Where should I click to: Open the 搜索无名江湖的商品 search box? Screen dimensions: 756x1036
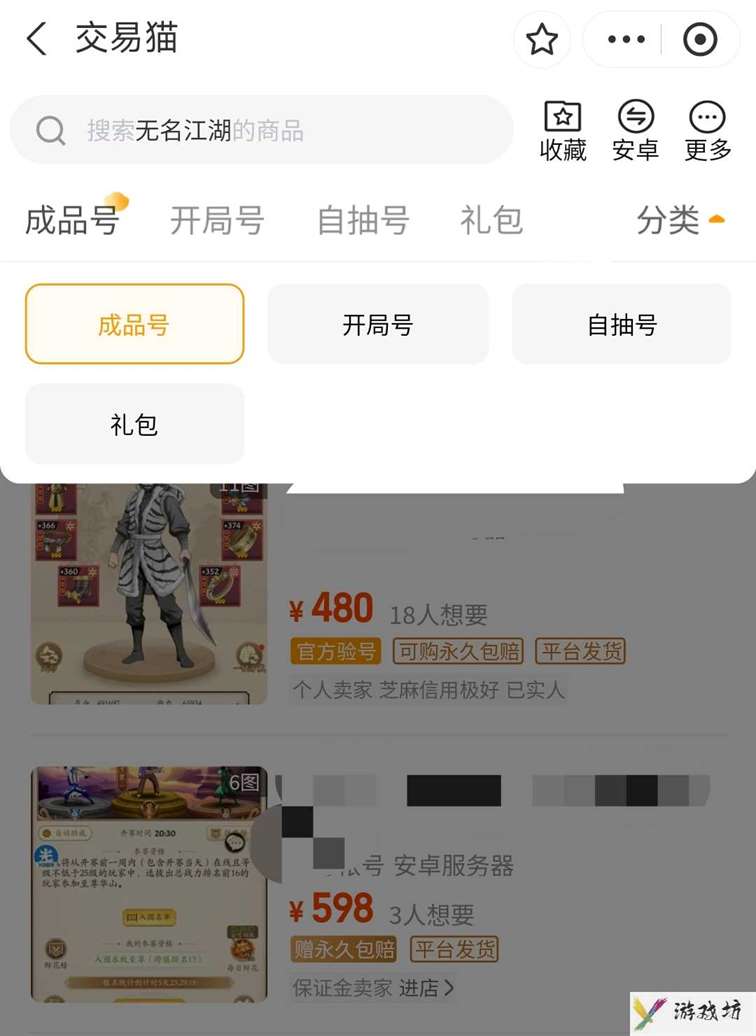(x=260, y=130)
